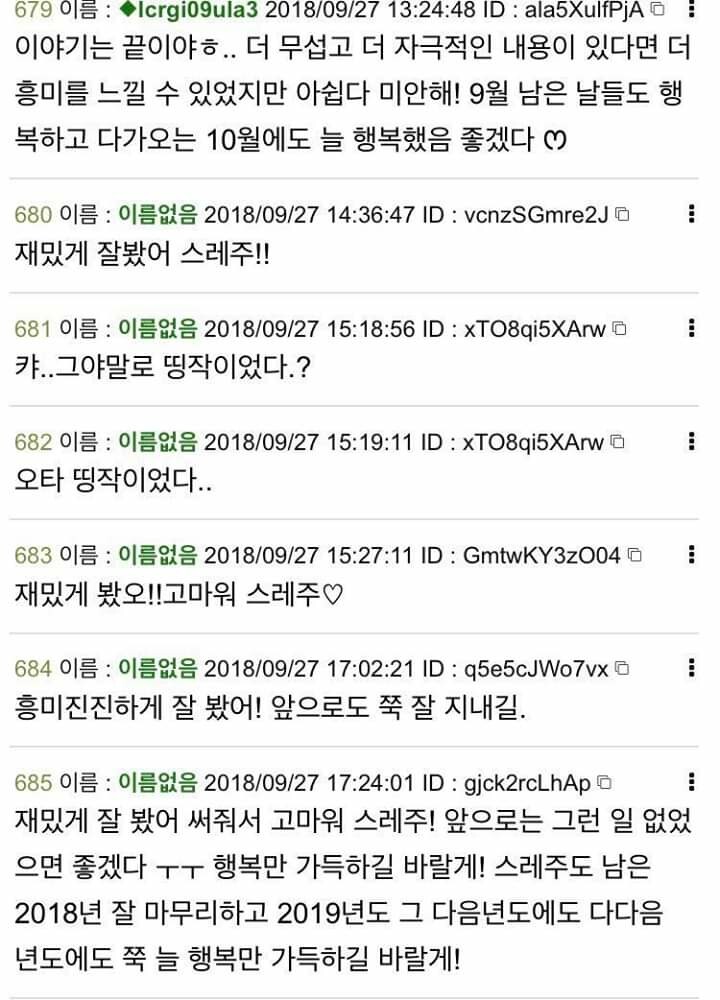Open more options for post 684
Screen dimensions: 720x1000
pos(692,668)
